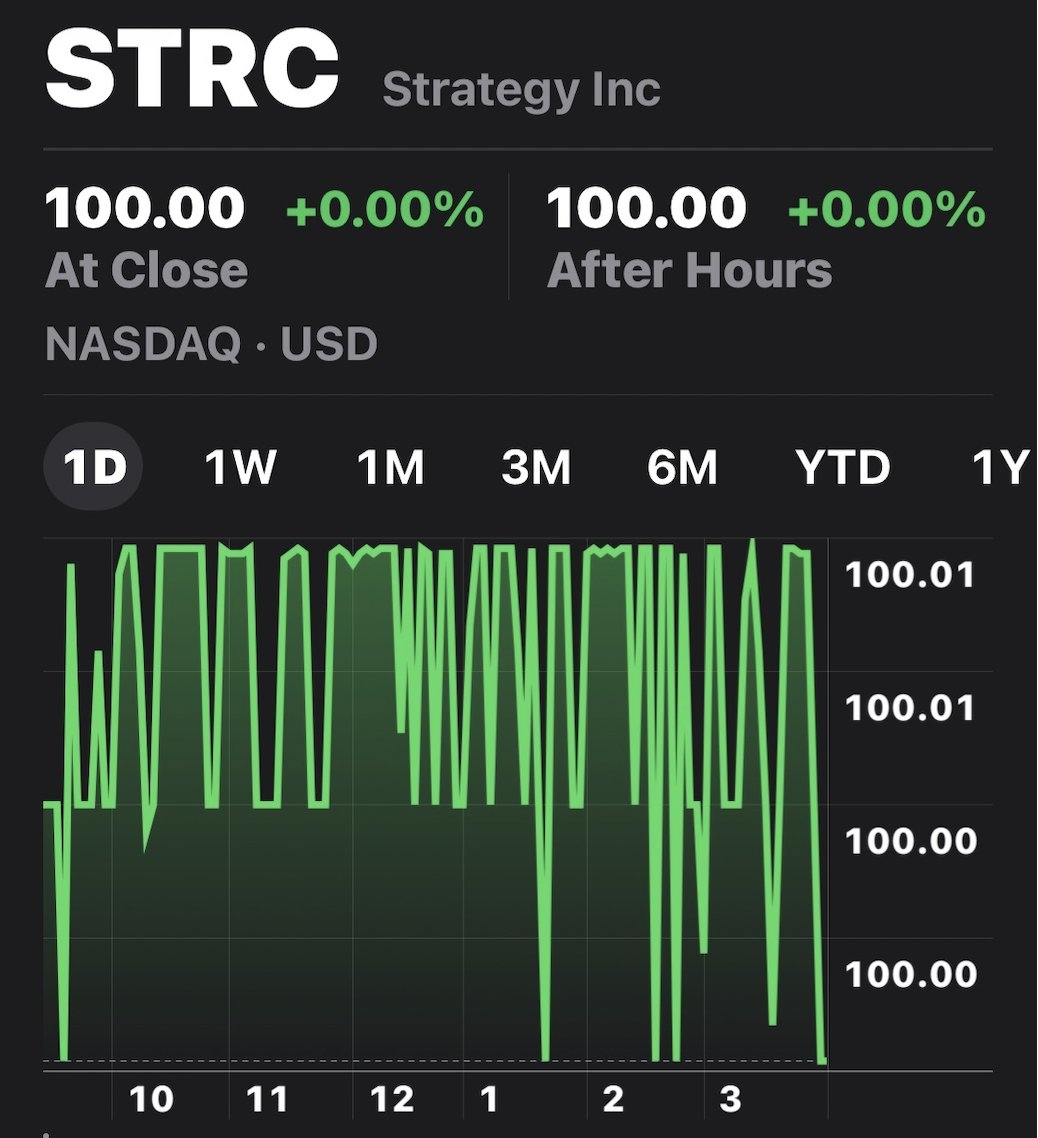View the 6M price history
This screenshot has width=1038, height=1138.
(x=683, y=468)
